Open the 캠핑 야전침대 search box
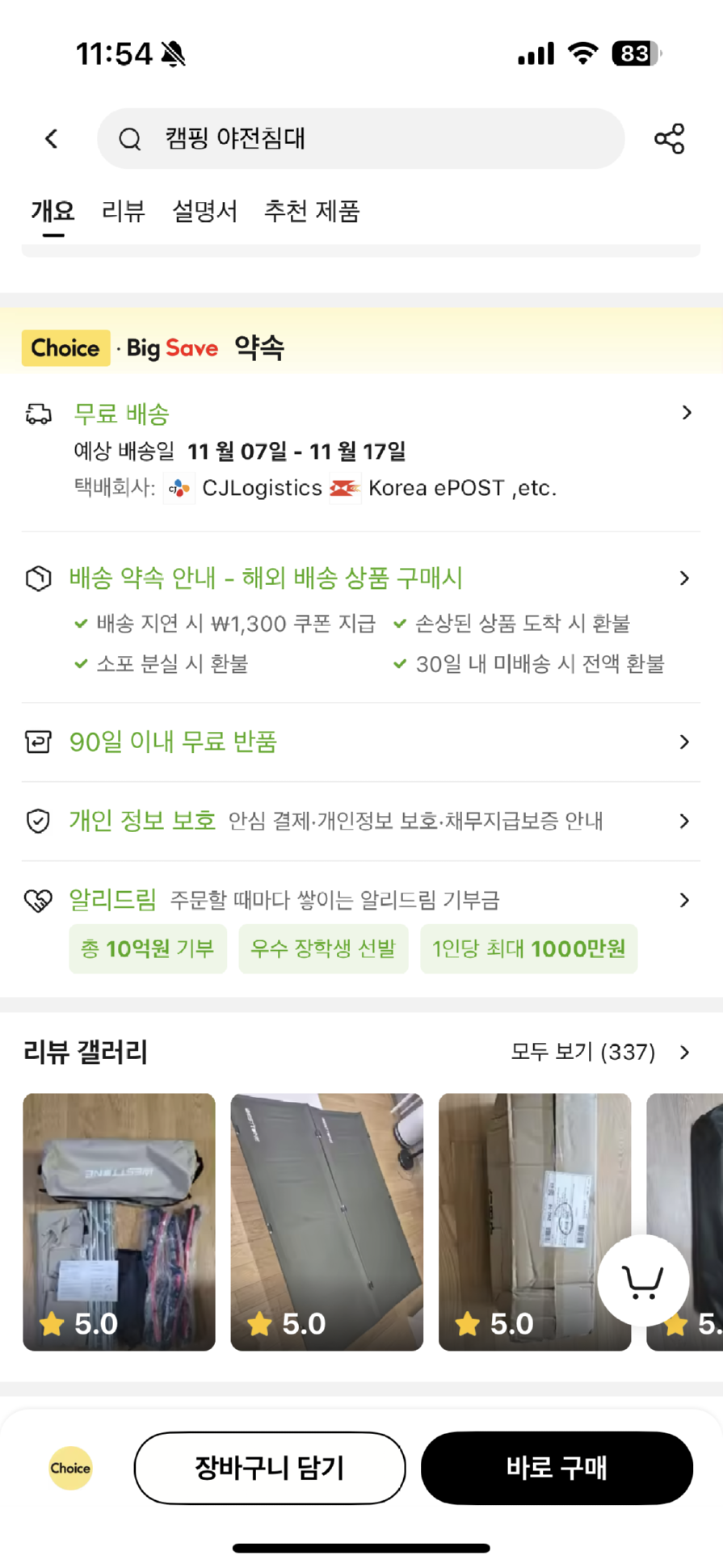Image resolution: width=723 pixels, height=1568 pixels. pos(360,139)
